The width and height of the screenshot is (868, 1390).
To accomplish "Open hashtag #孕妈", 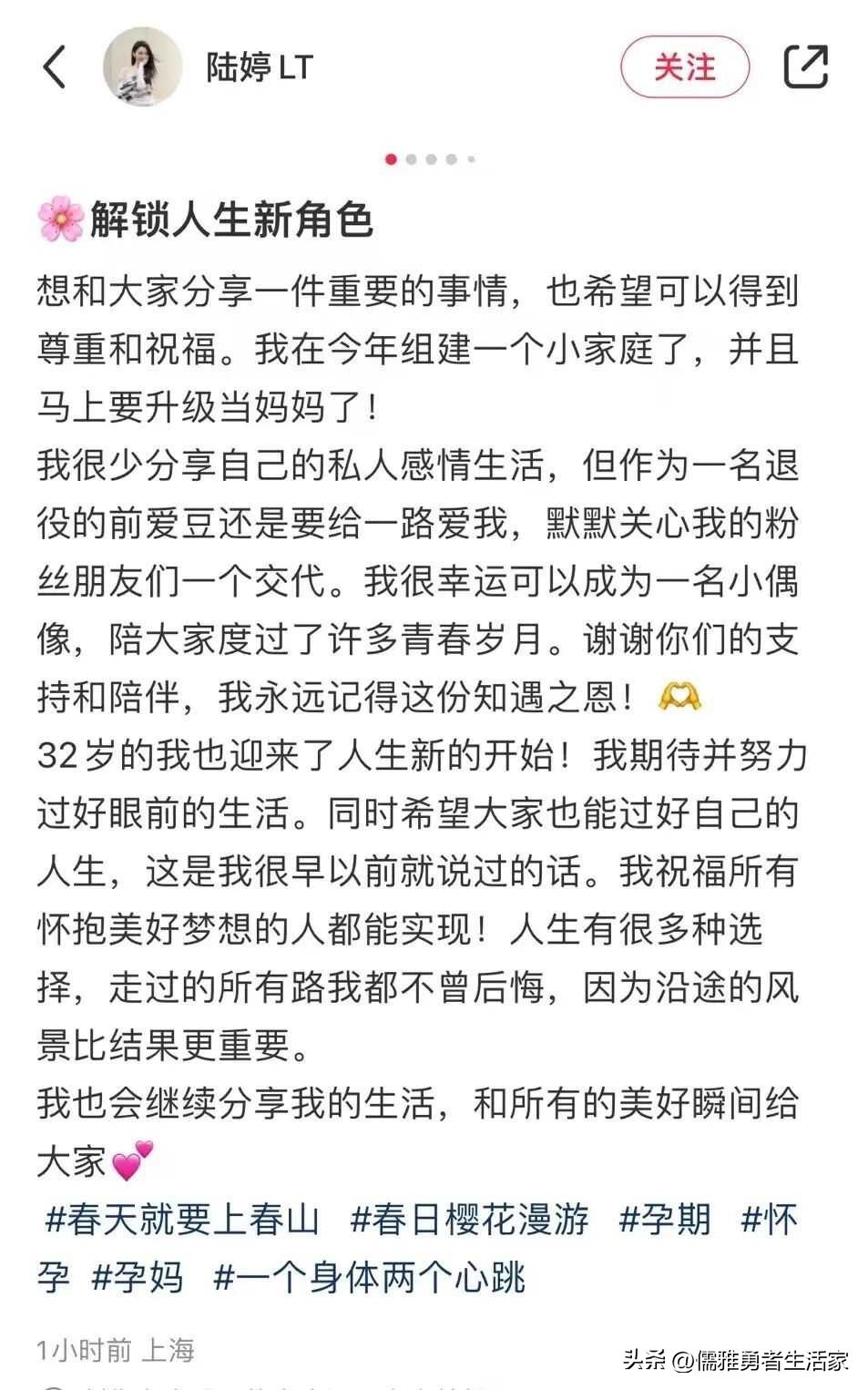I will click(138, 1277).
